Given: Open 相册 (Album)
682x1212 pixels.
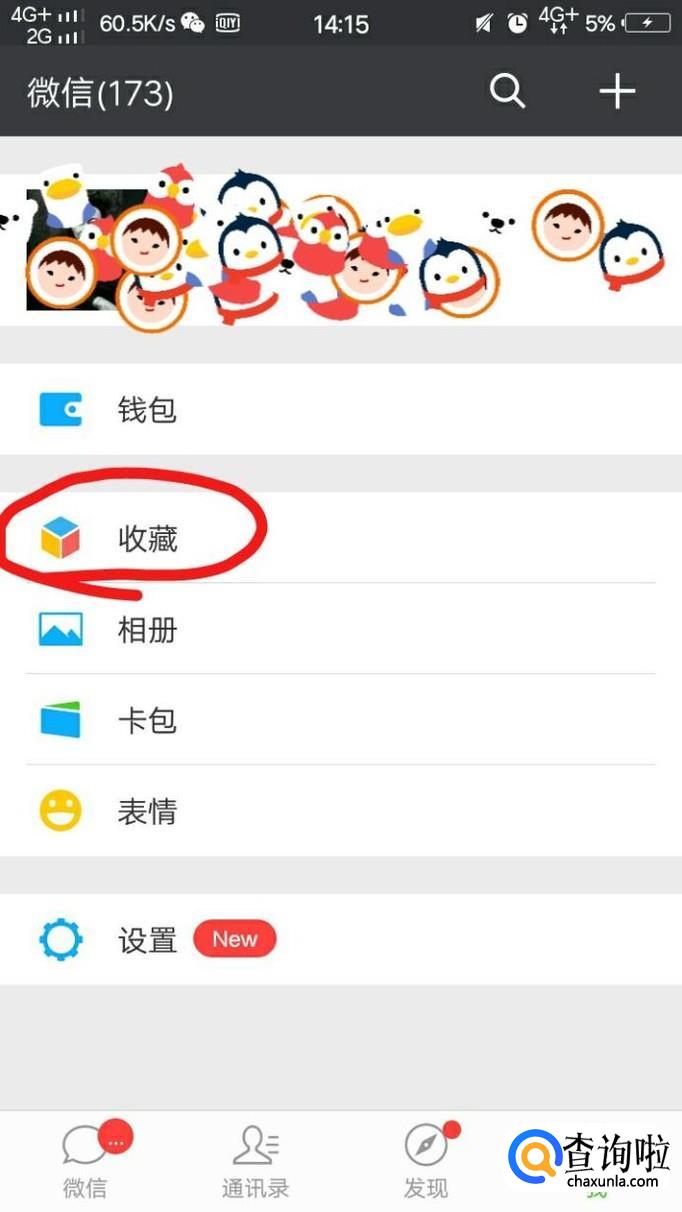Looking at the screenshot, I should tap(340, 629).
